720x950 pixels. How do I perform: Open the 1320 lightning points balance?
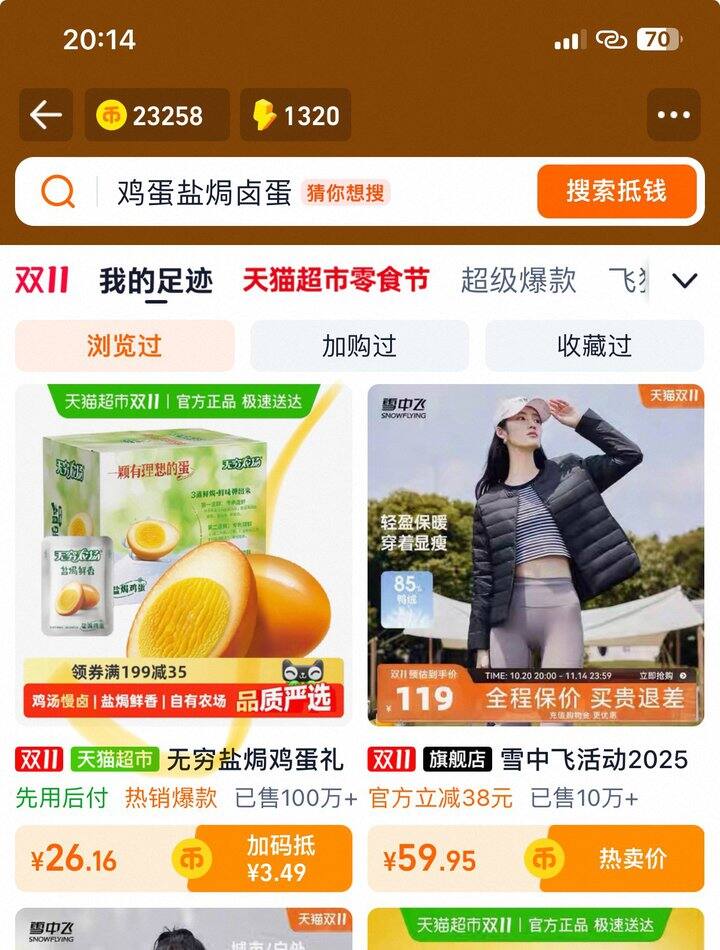click(x=295, y=115)
